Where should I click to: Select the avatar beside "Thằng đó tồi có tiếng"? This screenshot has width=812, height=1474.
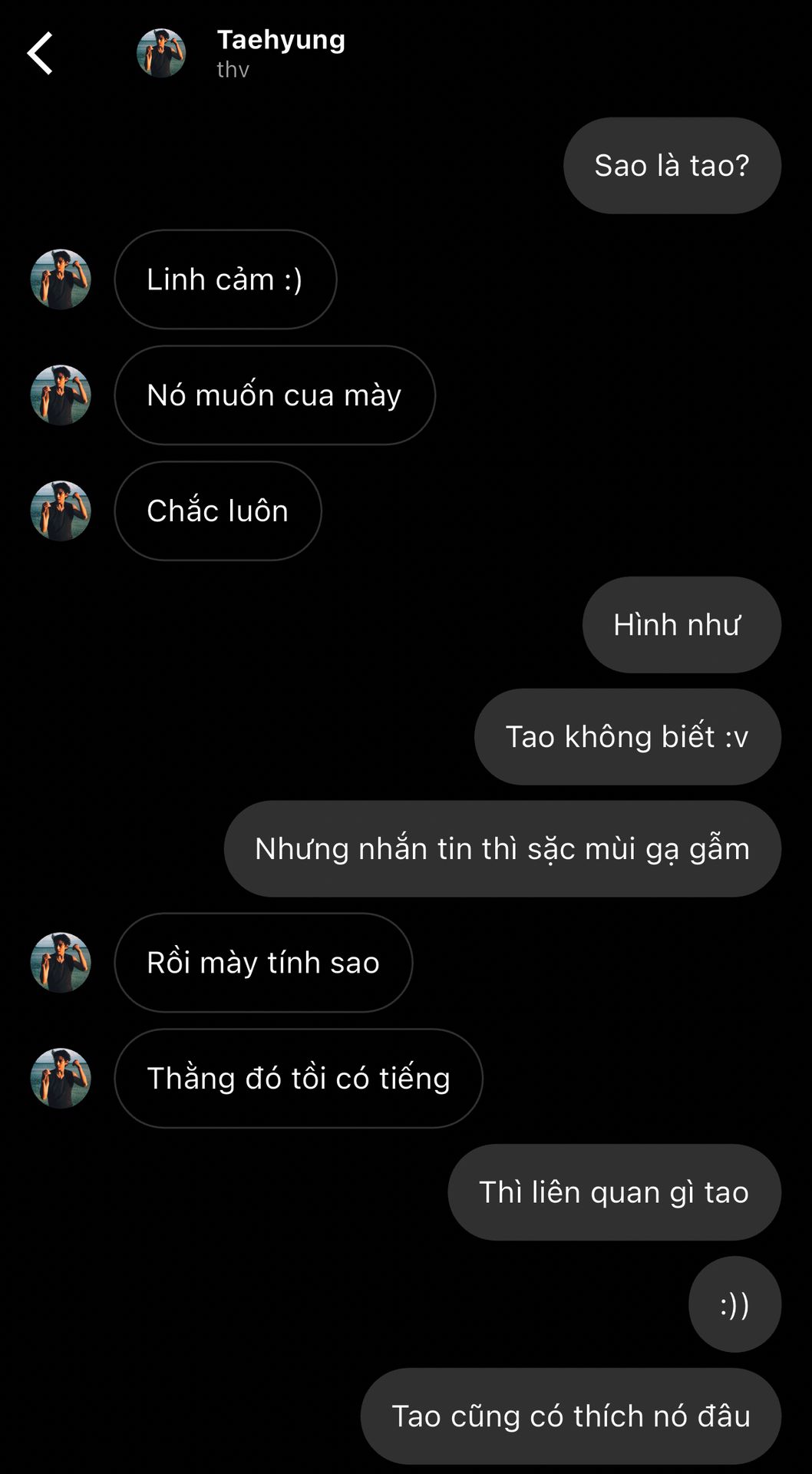click(x=61, y=1079)
